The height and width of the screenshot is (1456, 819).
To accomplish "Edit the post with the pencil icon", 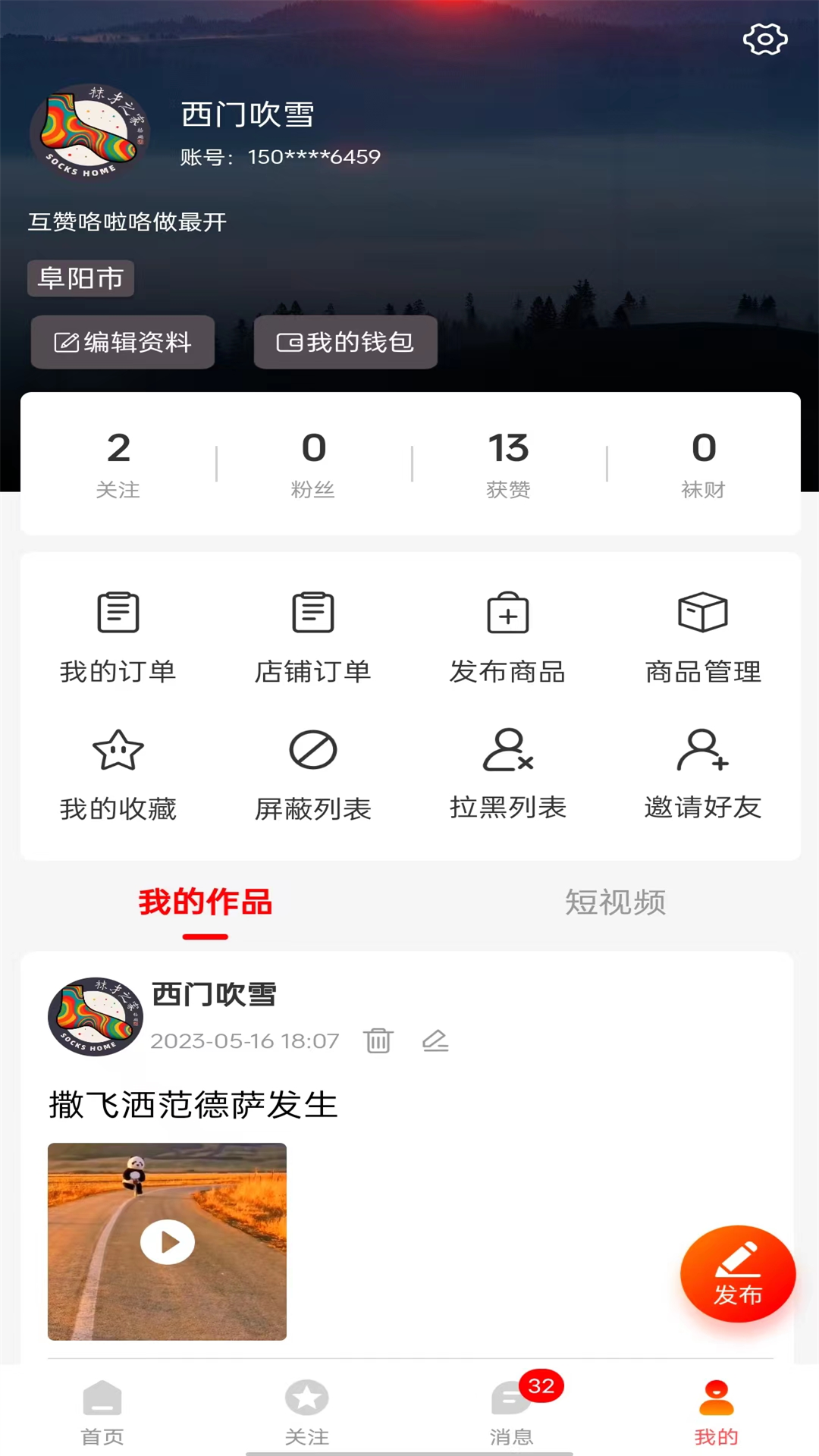I will 435,1041.
